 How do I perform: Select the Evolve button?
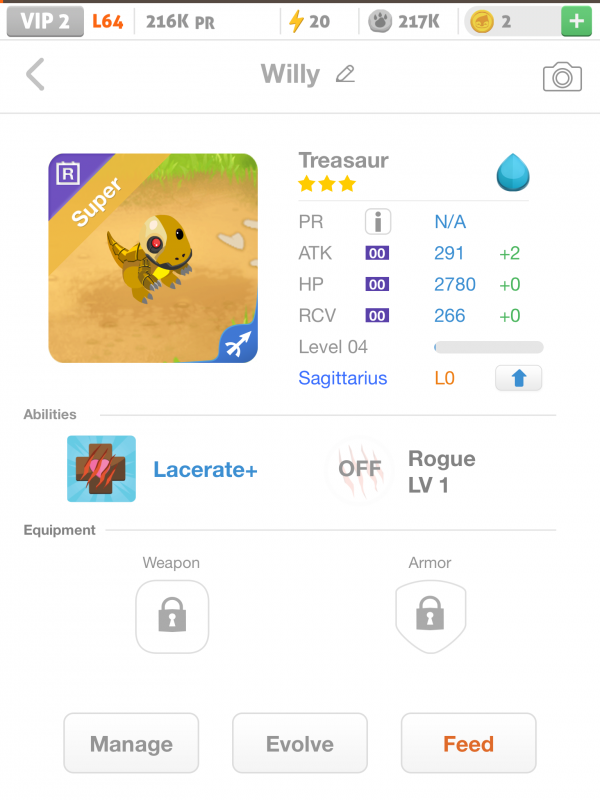pos(300,744)
